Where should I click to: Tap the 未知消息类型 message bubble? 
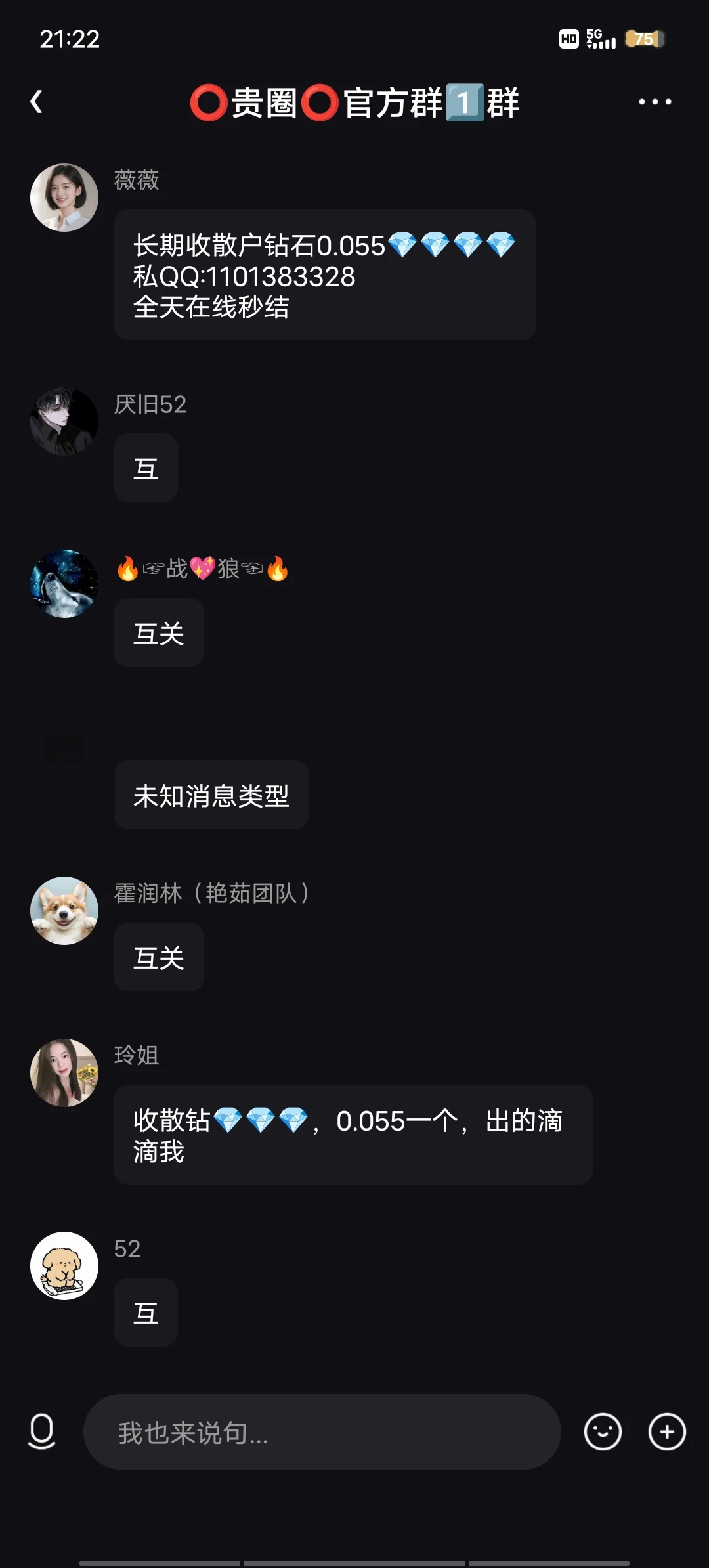point(211,795)
